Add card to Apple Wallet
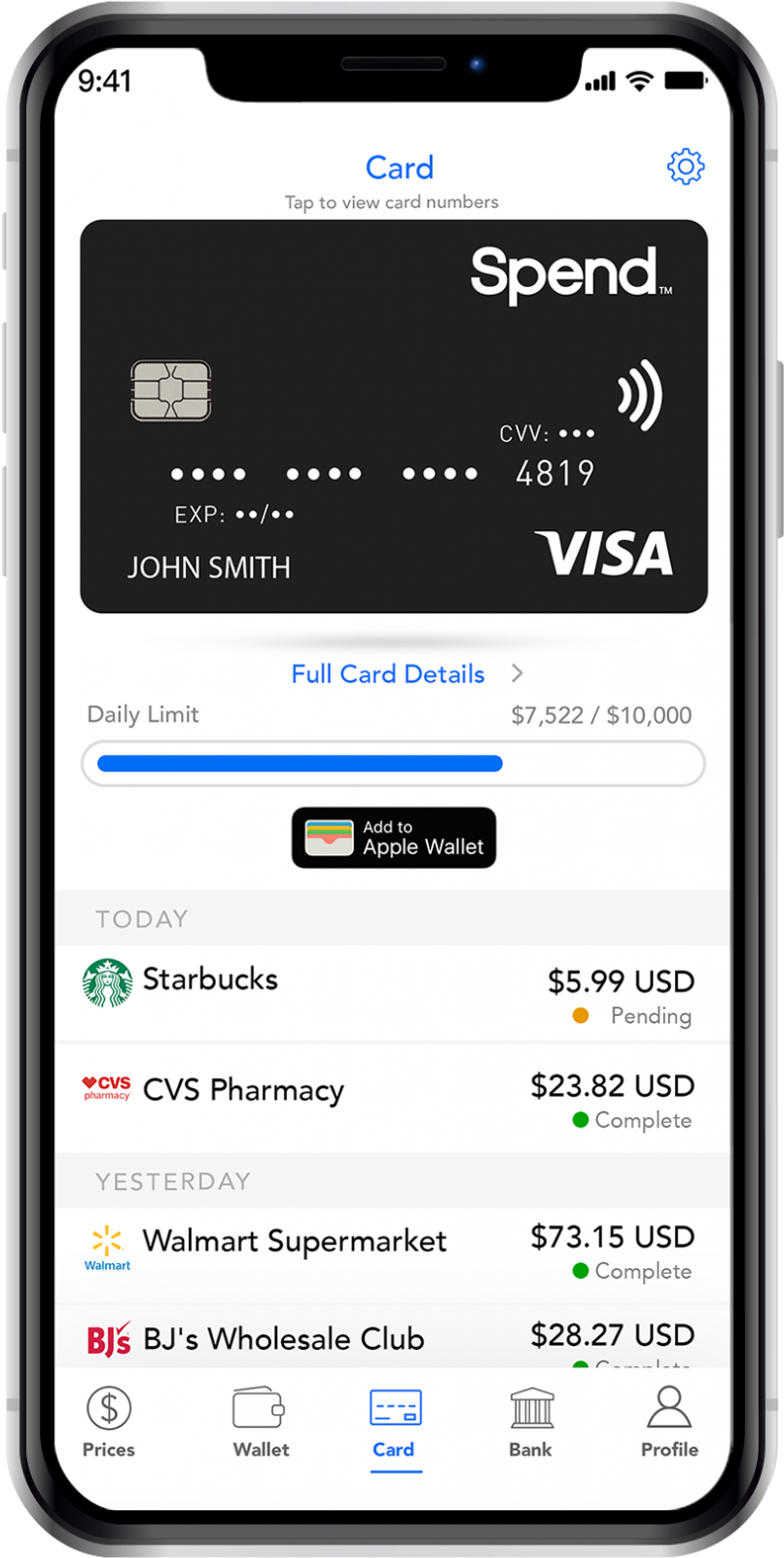 [x=394, y=837]
